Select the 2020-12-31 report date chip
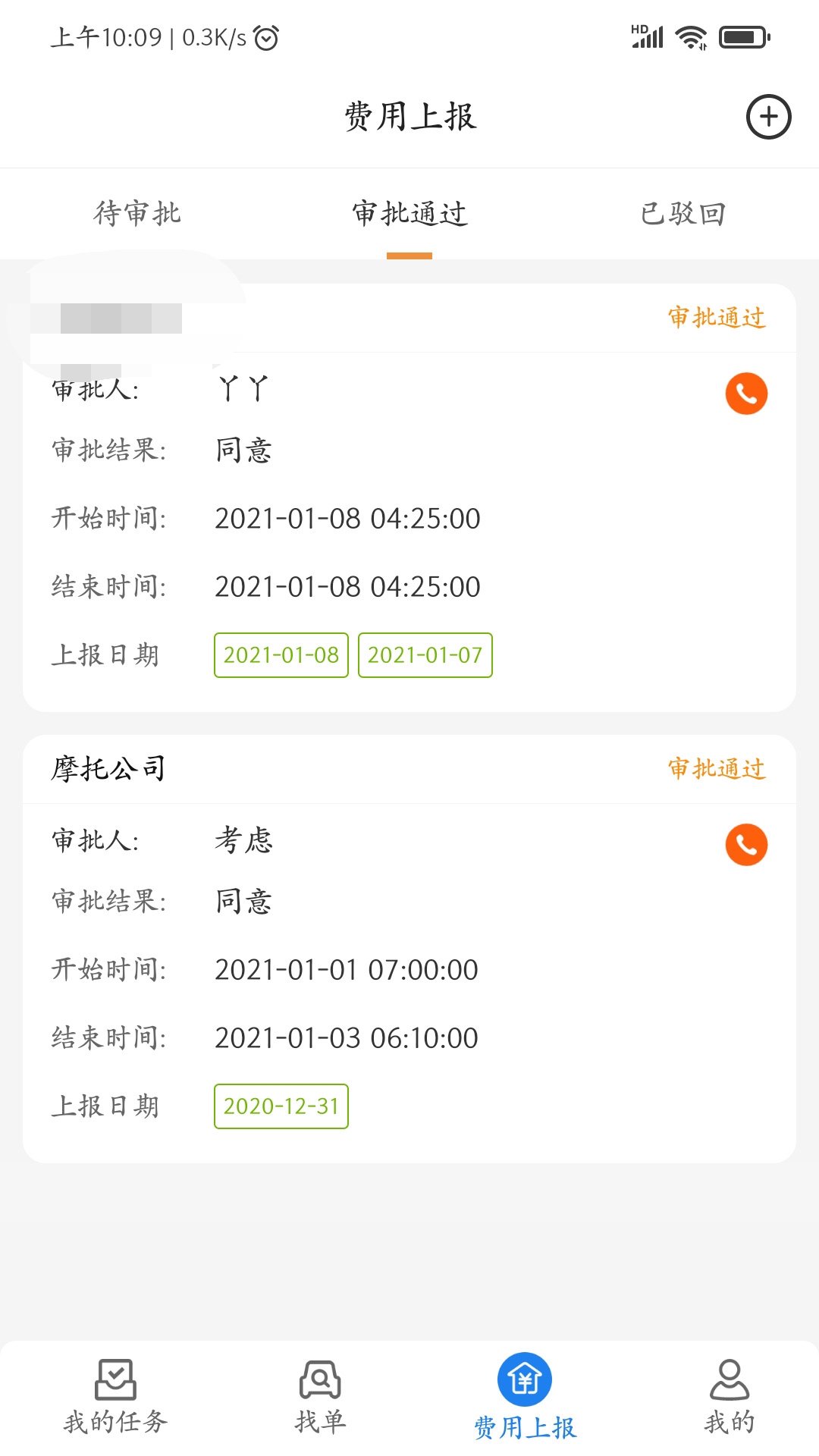 tap(281, 1106)
